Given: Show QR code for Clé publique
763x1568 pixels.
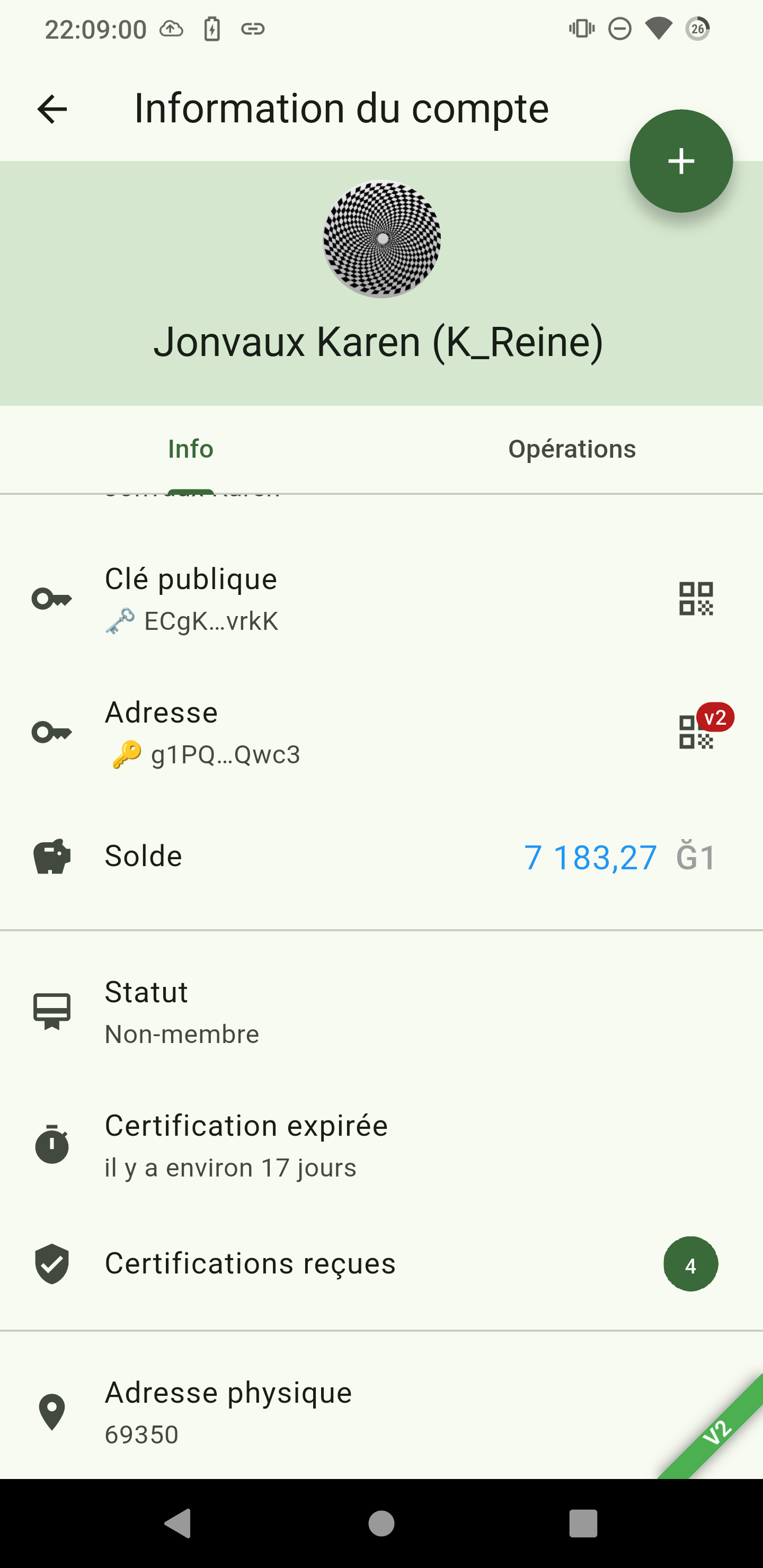Looking at the screenshot, I should point(695,599).
